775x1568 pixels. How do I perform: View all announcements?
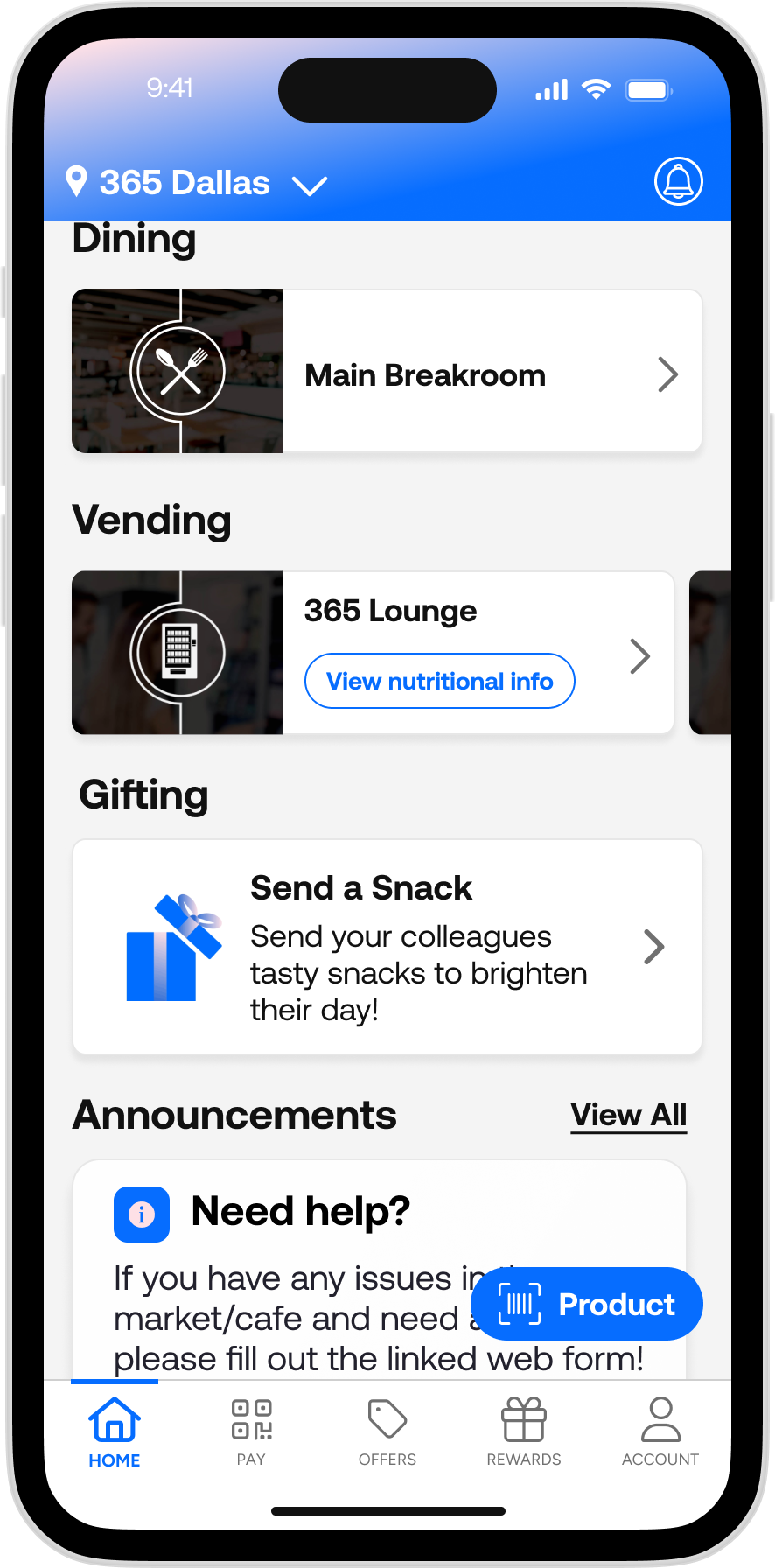(x=628, y=1116)
